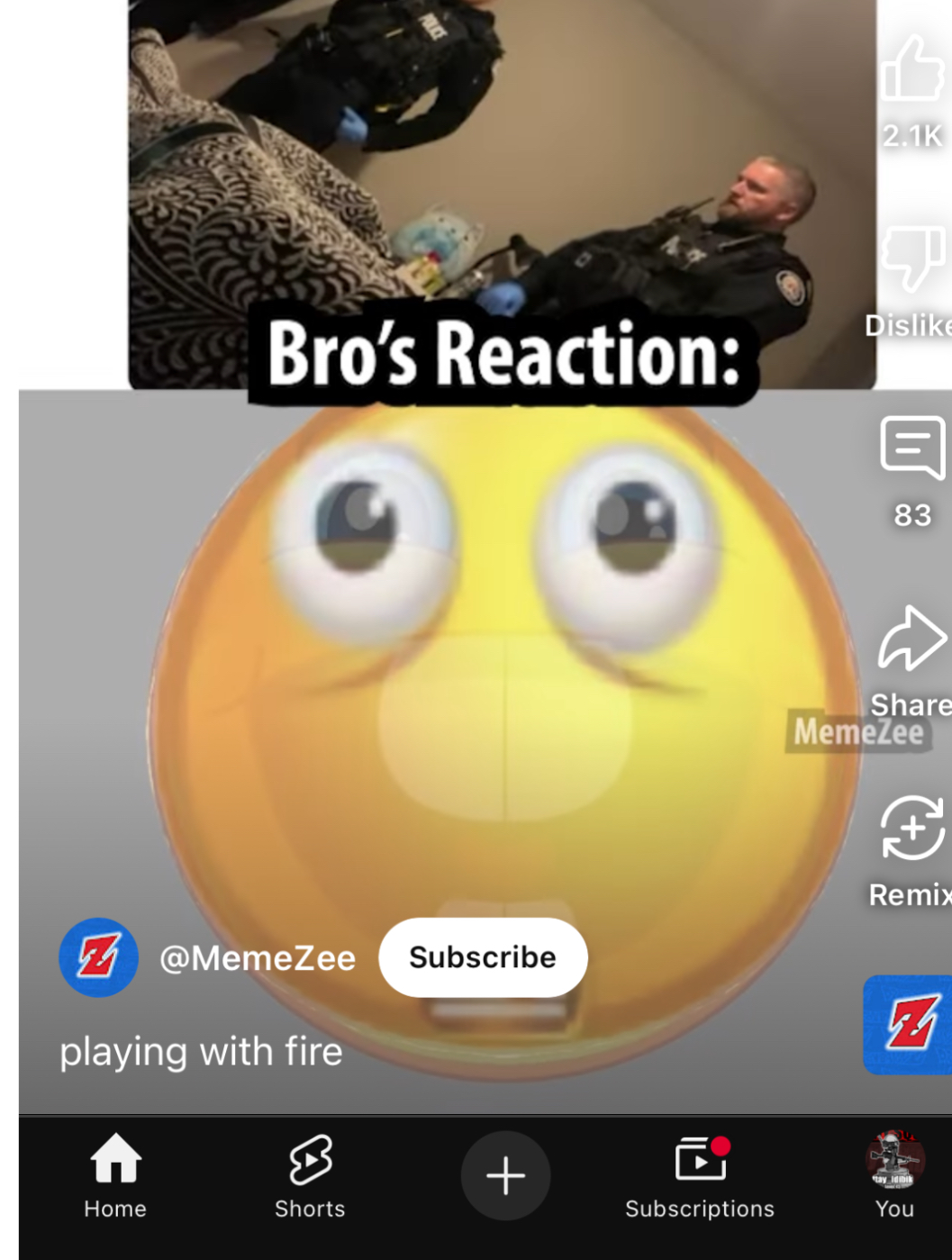Screen dimensions: 952x1260
Task: Dislike this Short video
Action: pyautogui.click(x=911, y=259)
